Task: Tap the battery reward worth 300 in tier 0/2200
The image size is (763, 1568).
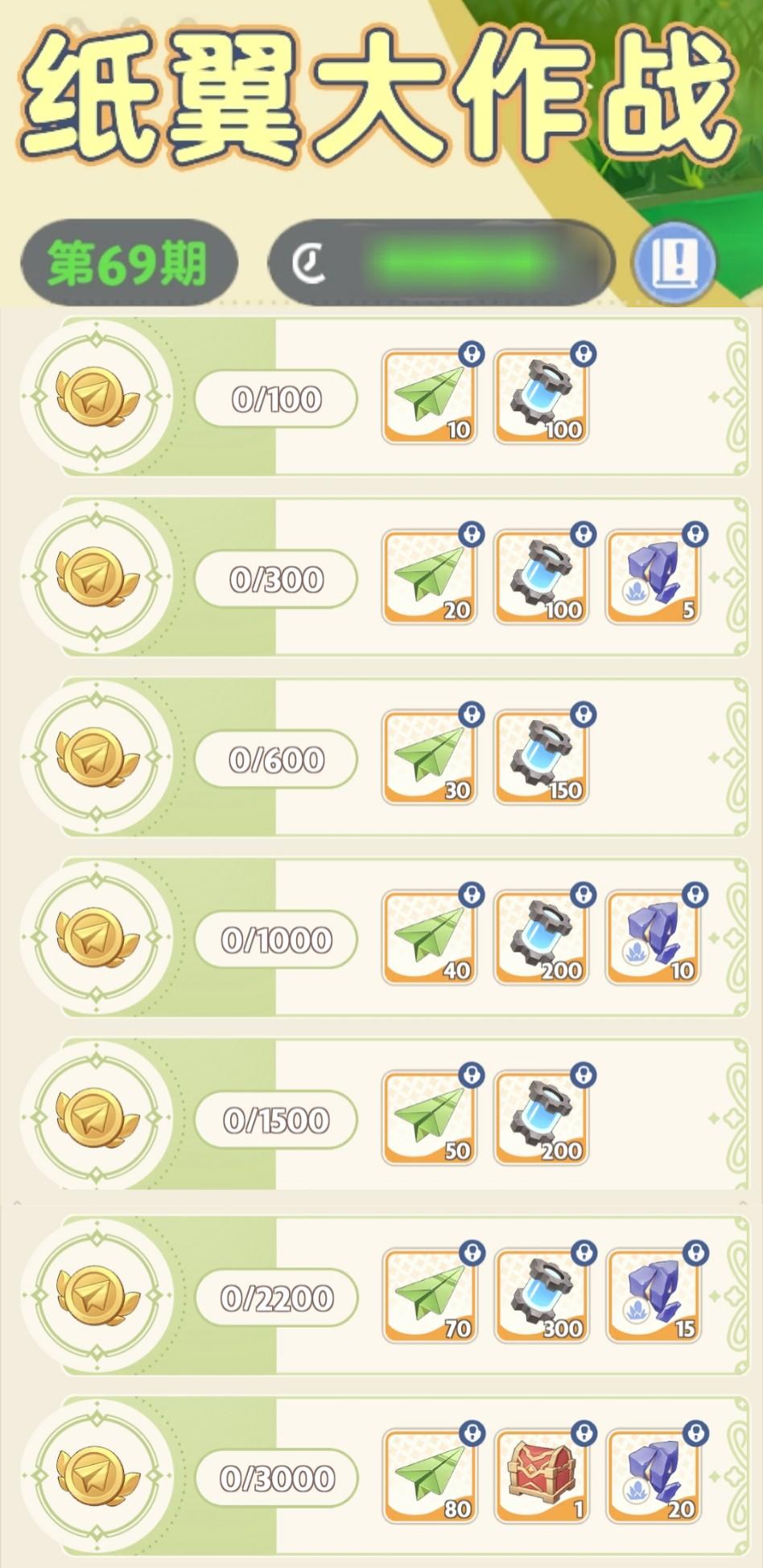Action: [x=541, y=1297]
